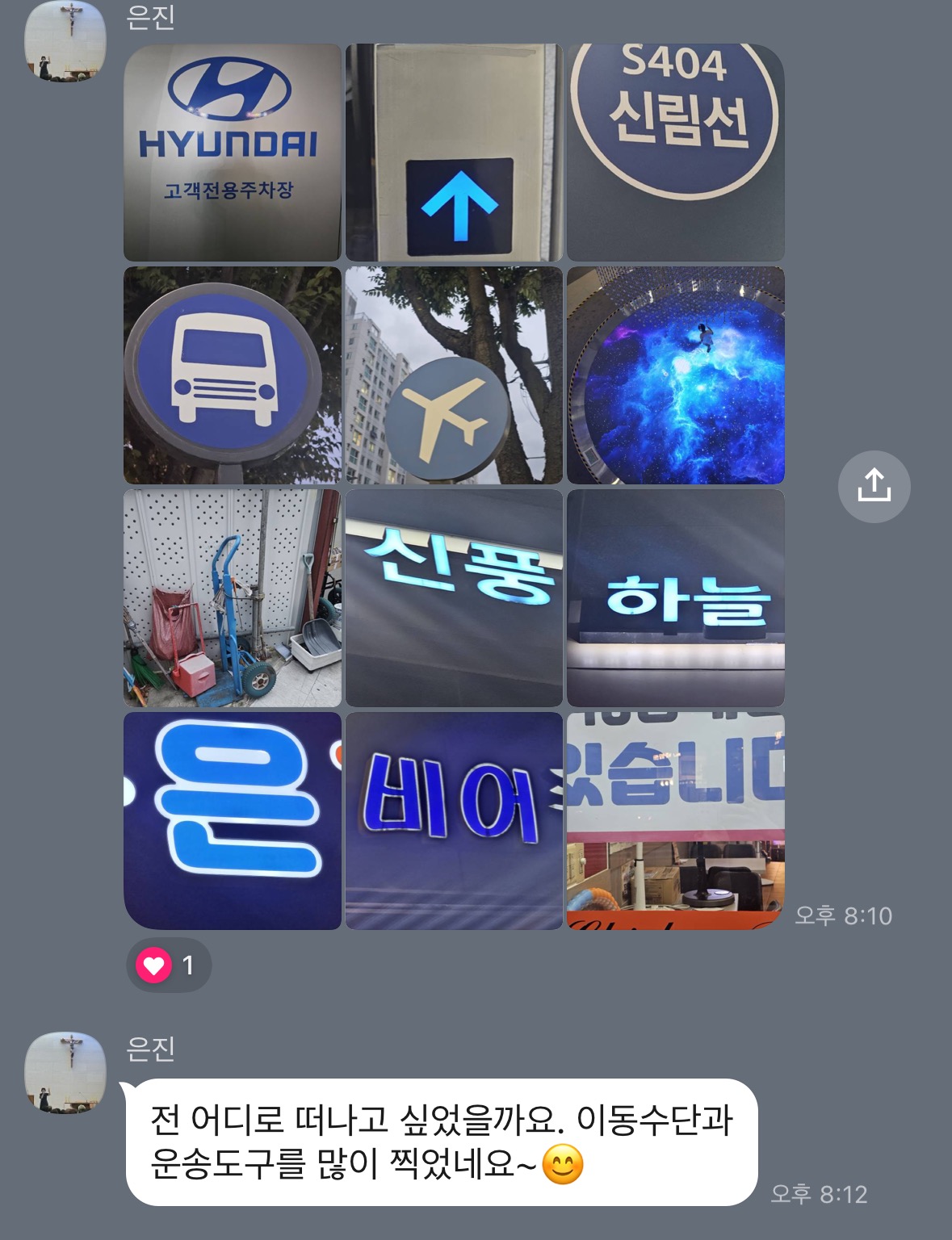View the airplane sign photo

[454, 375]
